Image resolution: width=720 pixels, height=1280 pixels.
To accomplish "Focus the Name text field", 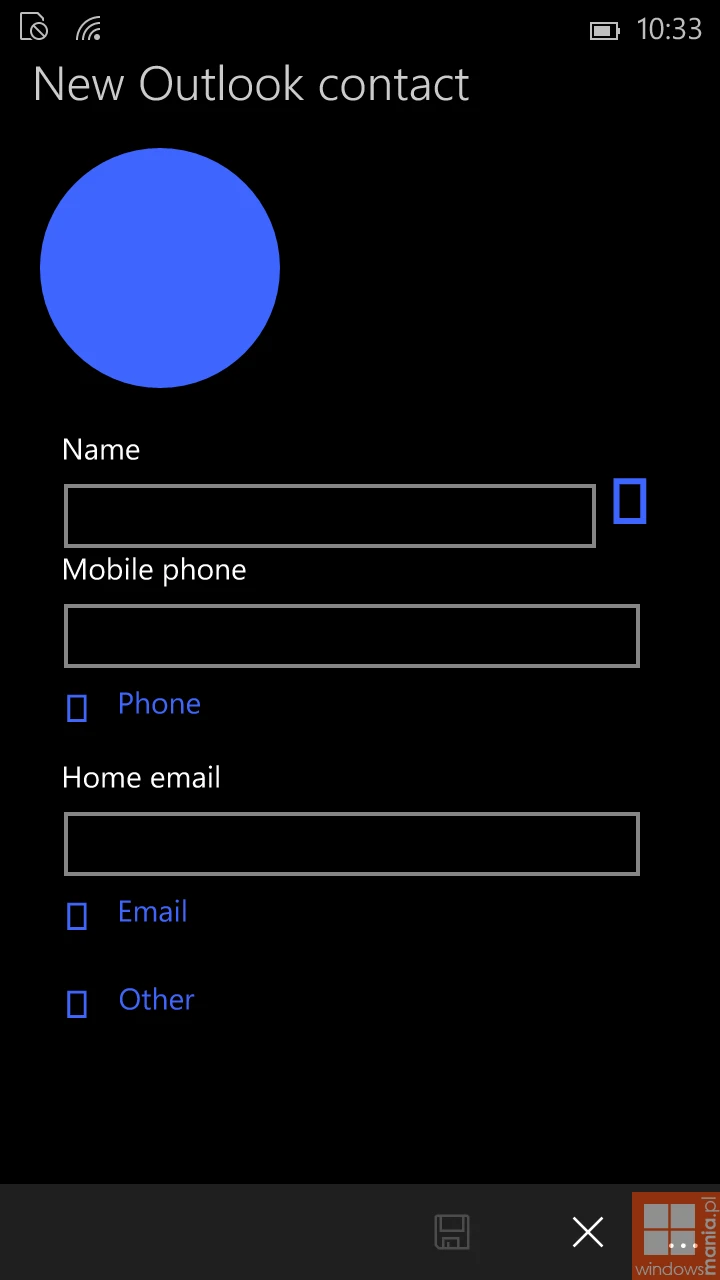I will point(329,516).
